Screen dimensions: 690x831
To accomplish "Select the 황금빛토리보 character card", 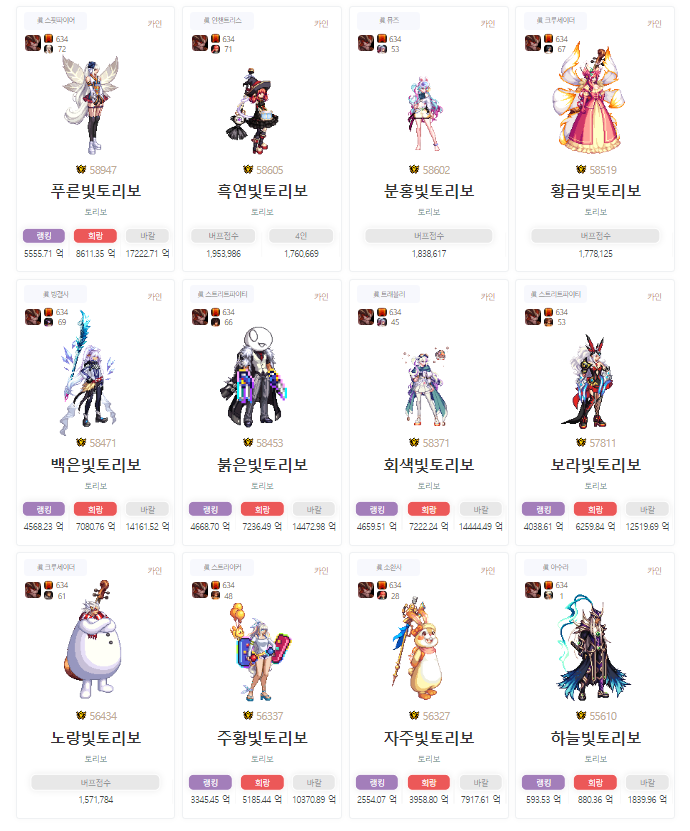I will 595,191.
